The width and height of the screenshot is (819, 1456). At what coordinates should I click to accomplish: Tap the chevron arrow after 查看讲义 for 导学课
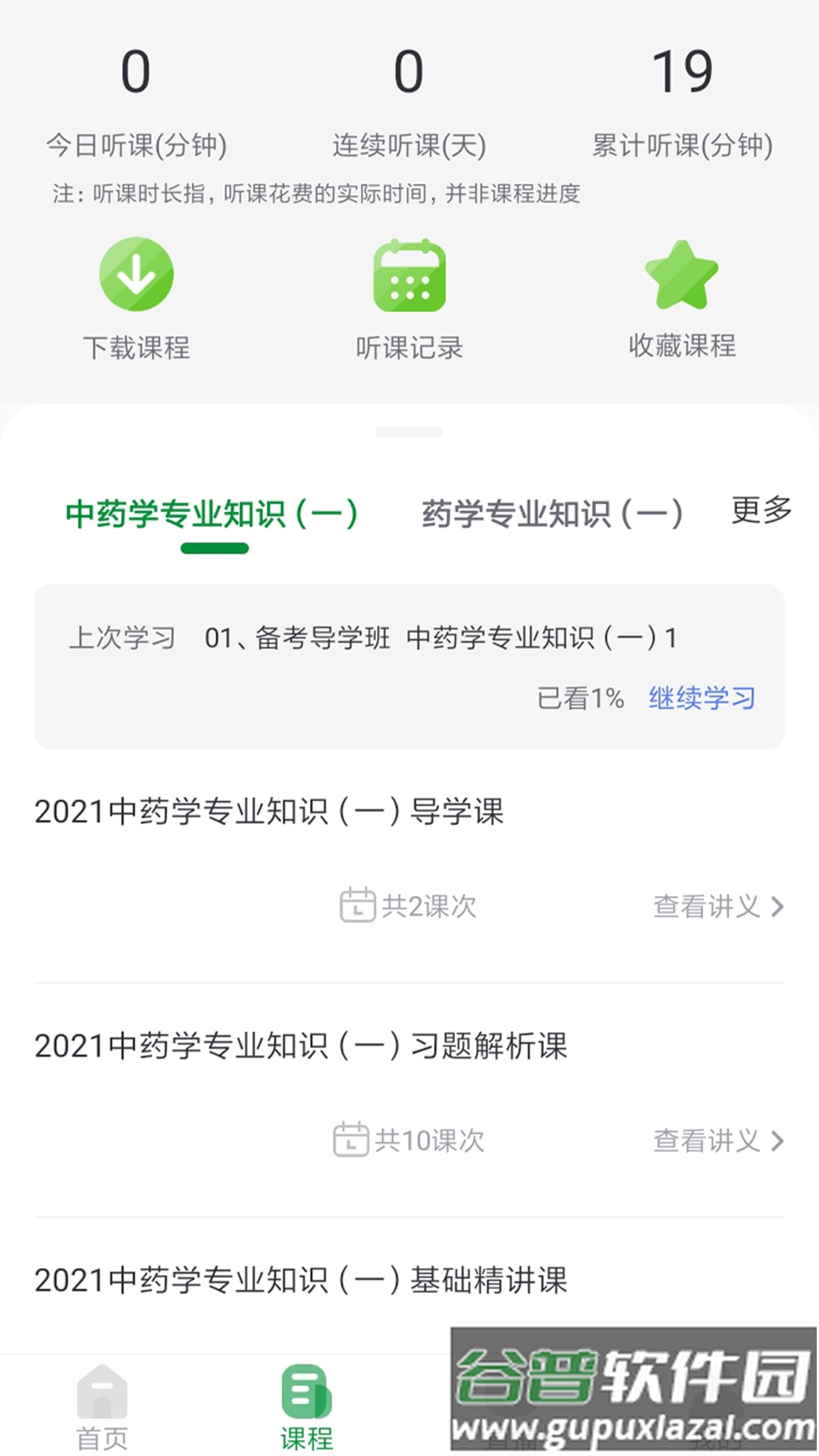coord(779,905)
